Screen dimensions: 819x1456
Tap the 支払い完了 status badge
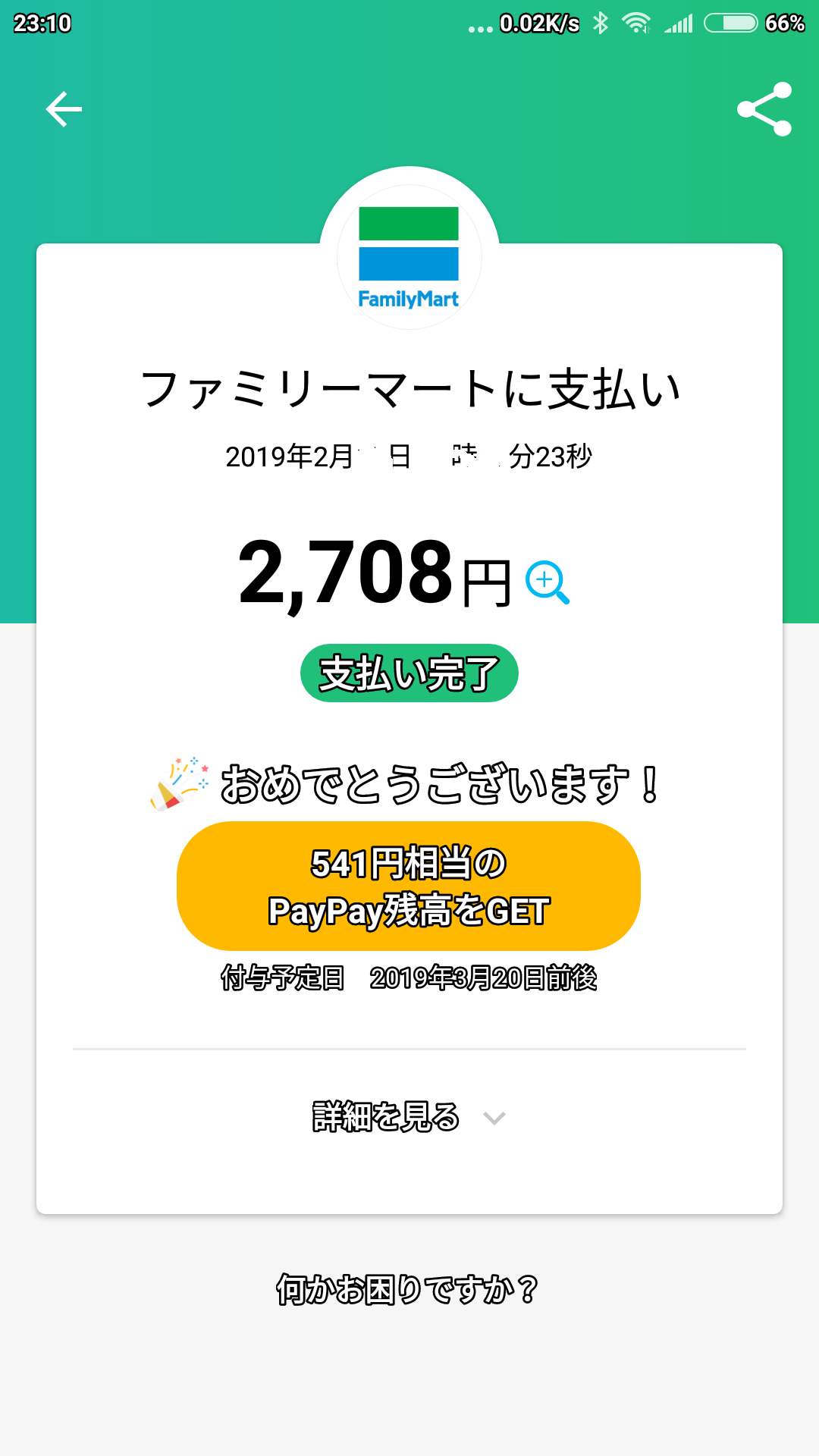pyautogui.click(x=409, y=673)
